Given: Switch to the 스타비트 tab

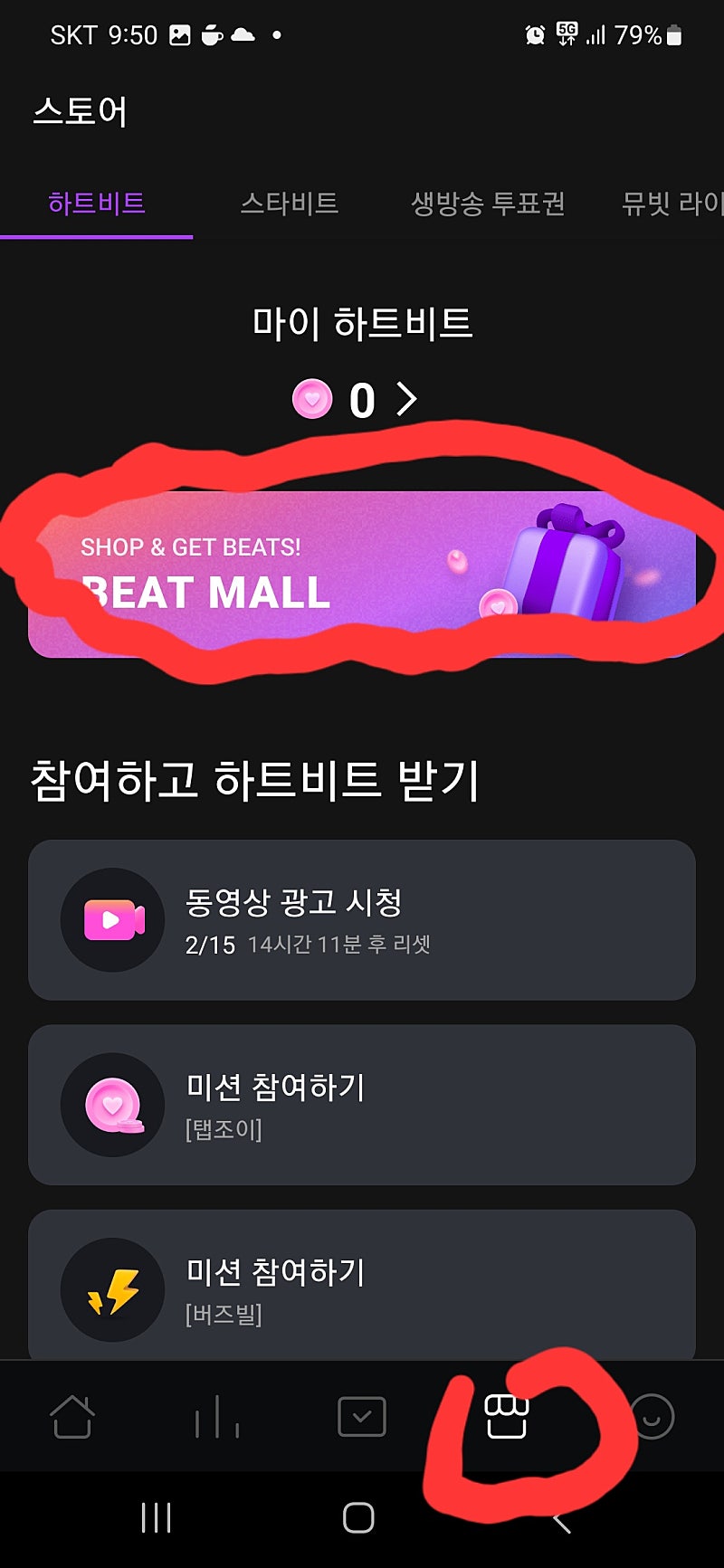Looking at the screenshot, I should 290,203.
